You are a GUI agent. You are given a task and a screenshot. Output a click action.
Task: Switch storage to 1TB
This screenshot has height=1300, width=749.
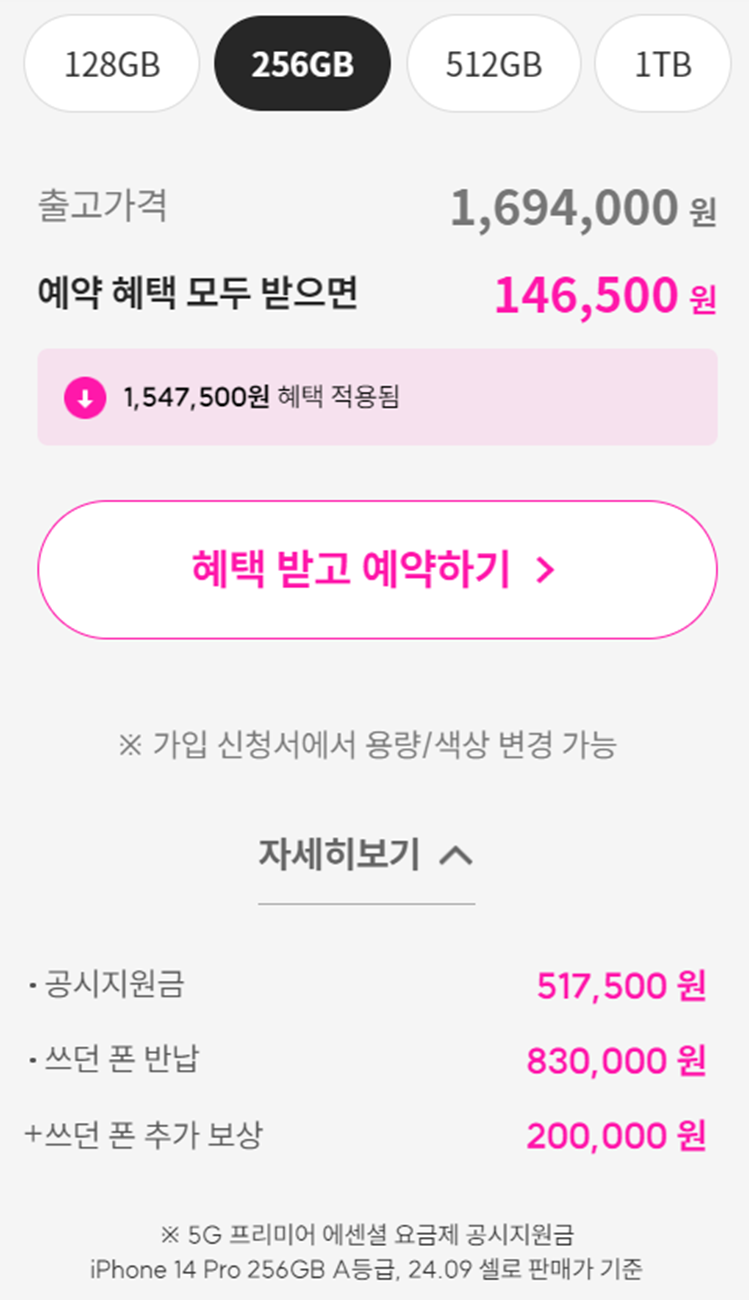(x=663, y=62)
